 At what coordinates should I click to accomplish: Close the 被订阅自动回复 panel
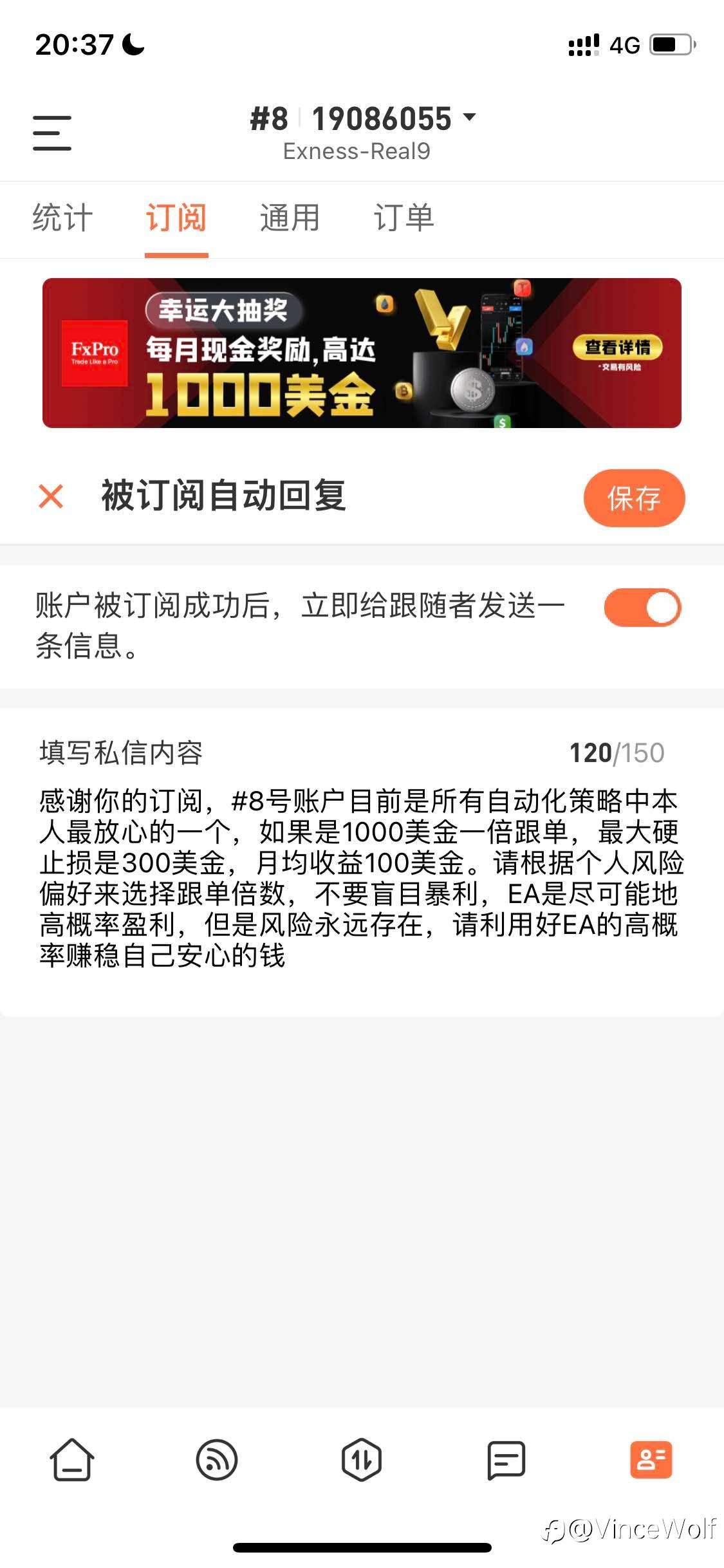click(x=51, y=497)
